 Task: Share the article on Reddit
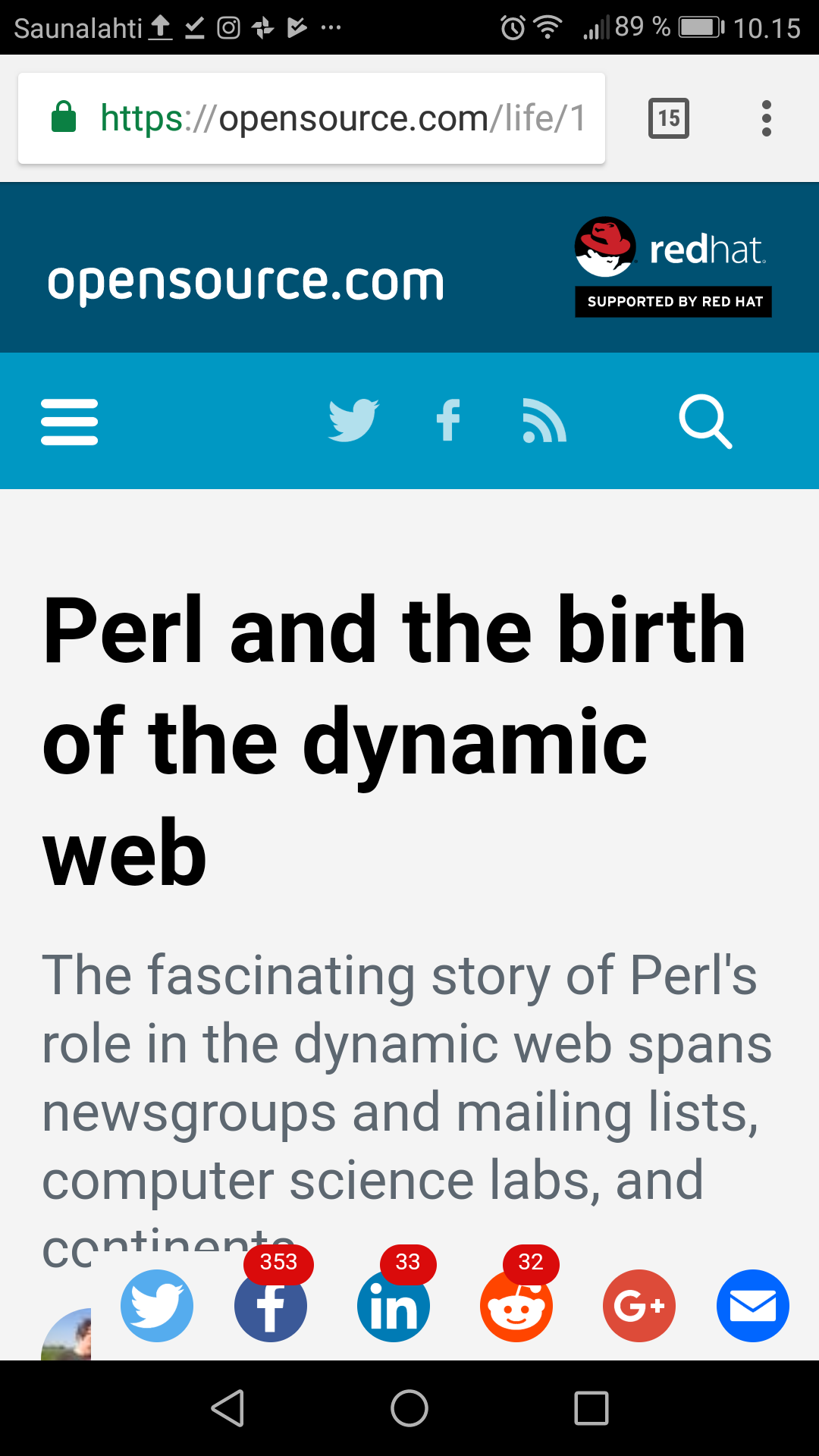click(516, 1306)
